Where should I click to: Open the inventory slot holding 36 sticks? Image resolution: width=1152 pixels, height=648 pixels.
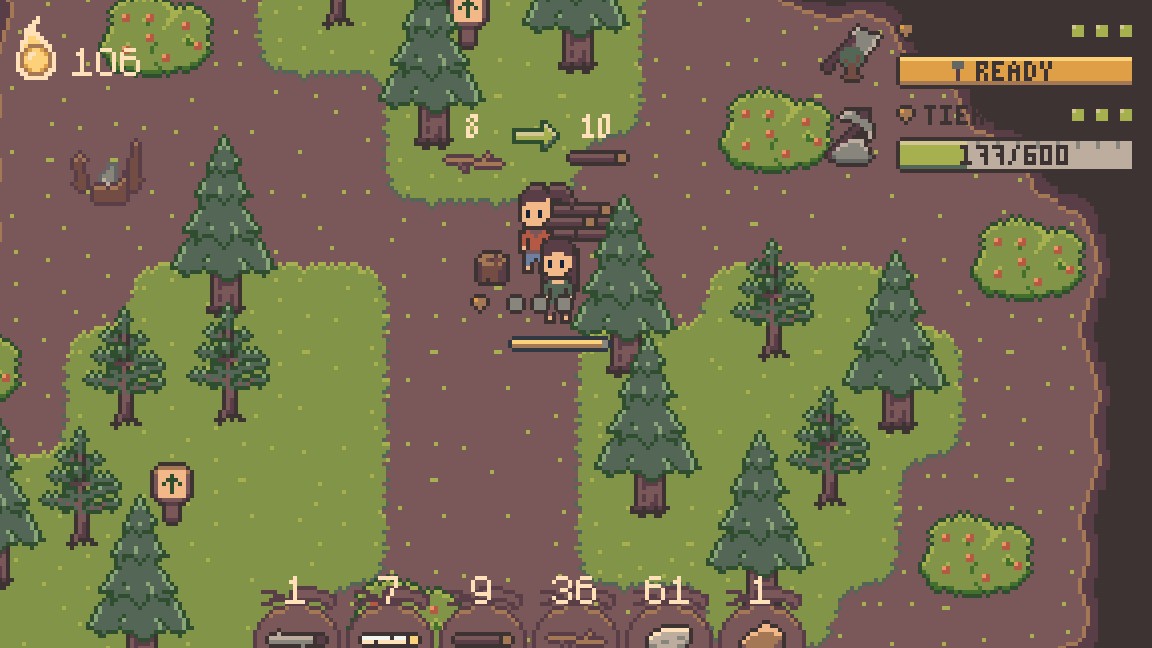pyautogui.click(x=575, y=630)
